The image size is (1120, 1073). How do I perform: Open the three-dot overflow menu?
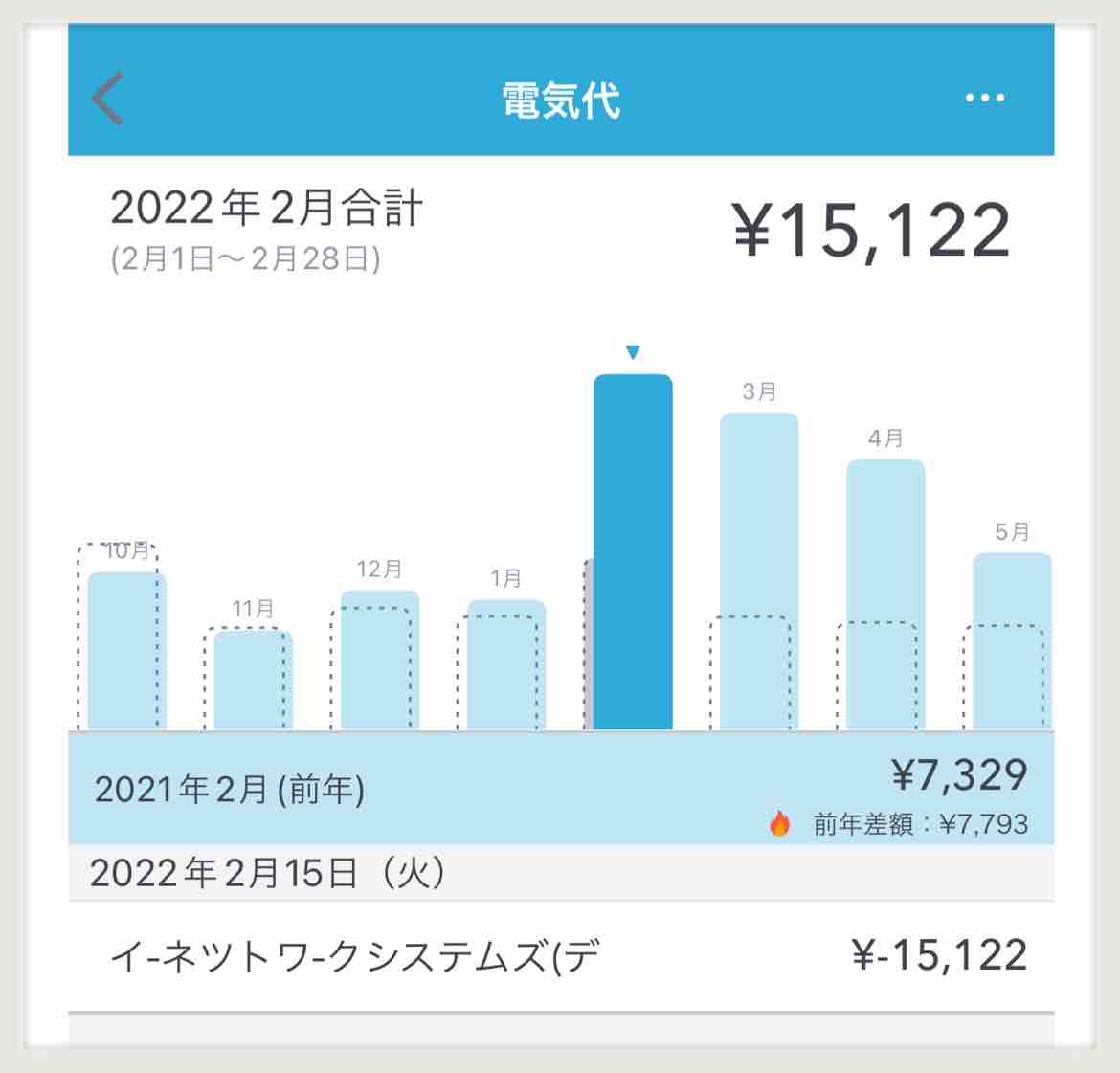point(984,98)
